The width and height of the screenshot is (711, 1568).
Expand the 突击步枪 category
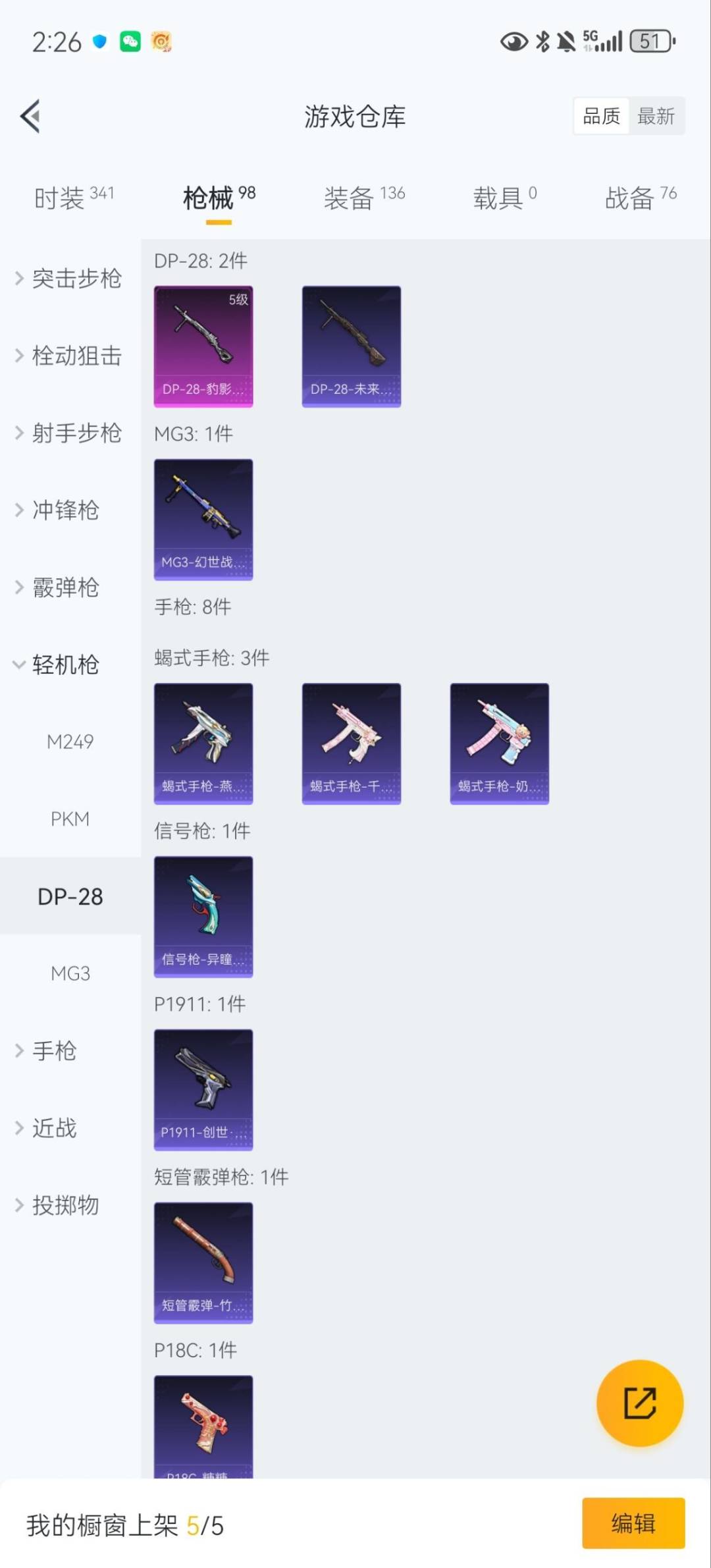[x=70, y=279]
